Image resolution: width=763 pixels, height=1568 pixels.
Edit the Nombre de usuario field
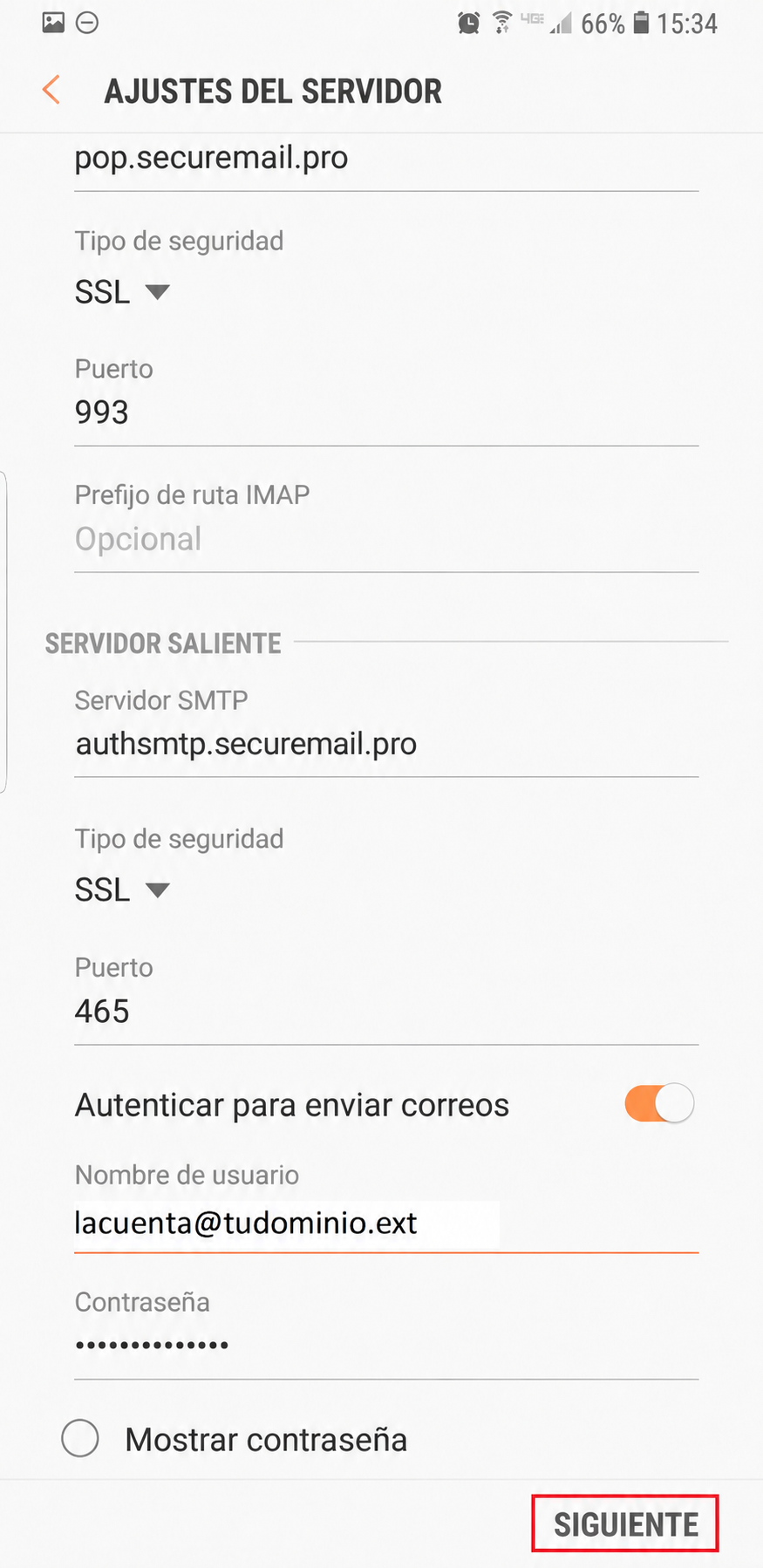386,1224
